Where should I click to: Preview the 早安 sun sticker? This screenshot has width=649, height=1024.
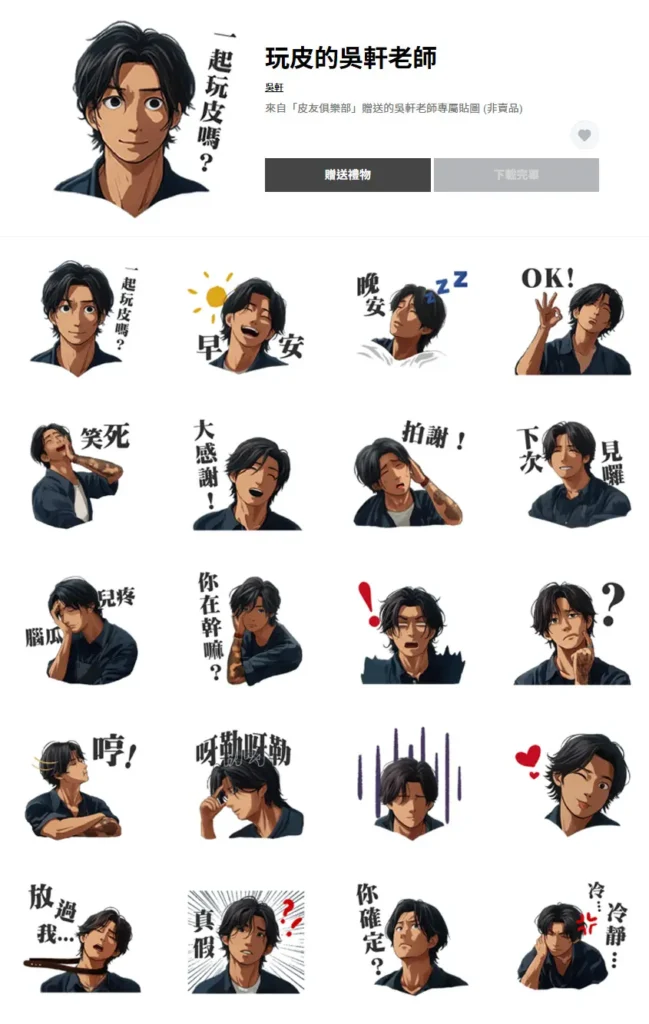point(245,320)
